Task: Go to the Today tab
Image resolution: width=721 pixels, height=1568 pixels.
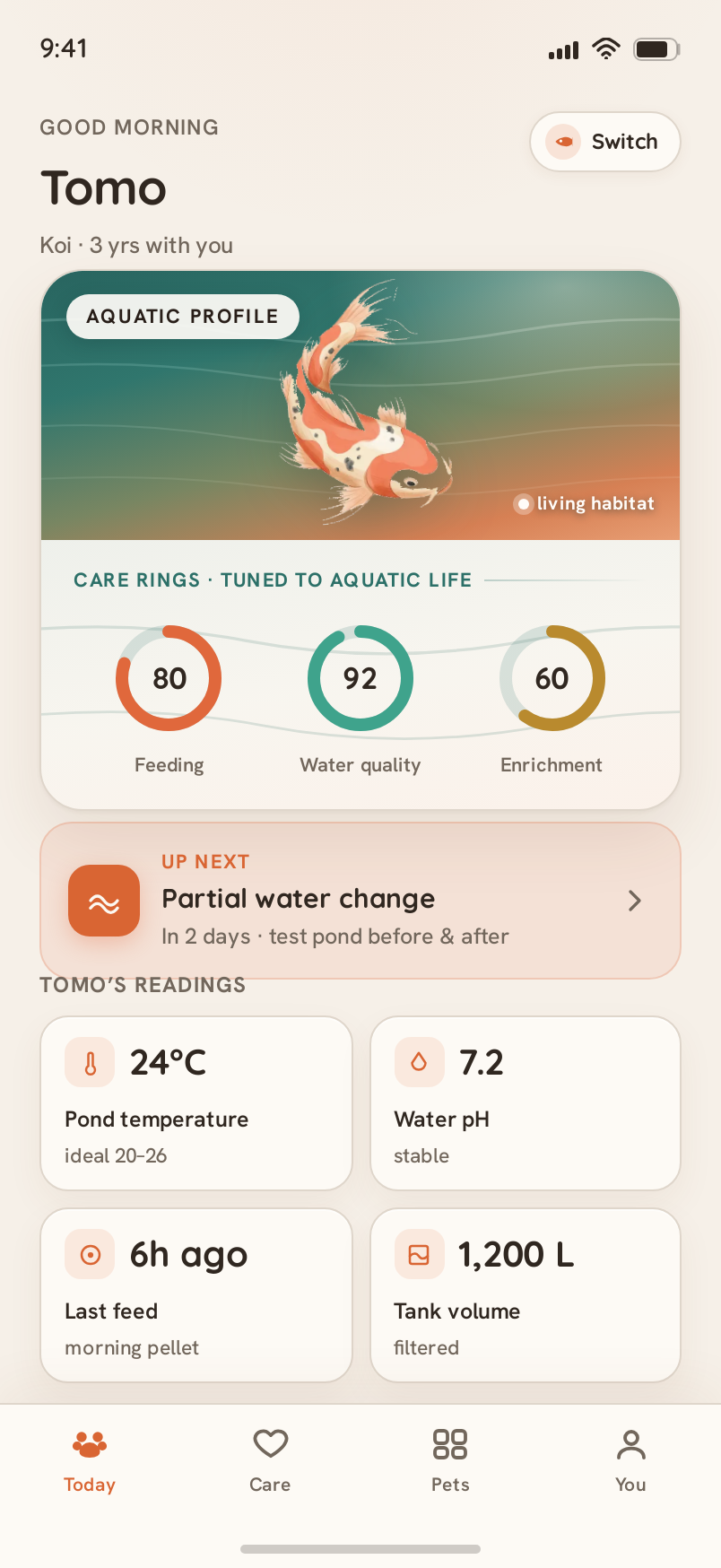Action: (90, 1460)
